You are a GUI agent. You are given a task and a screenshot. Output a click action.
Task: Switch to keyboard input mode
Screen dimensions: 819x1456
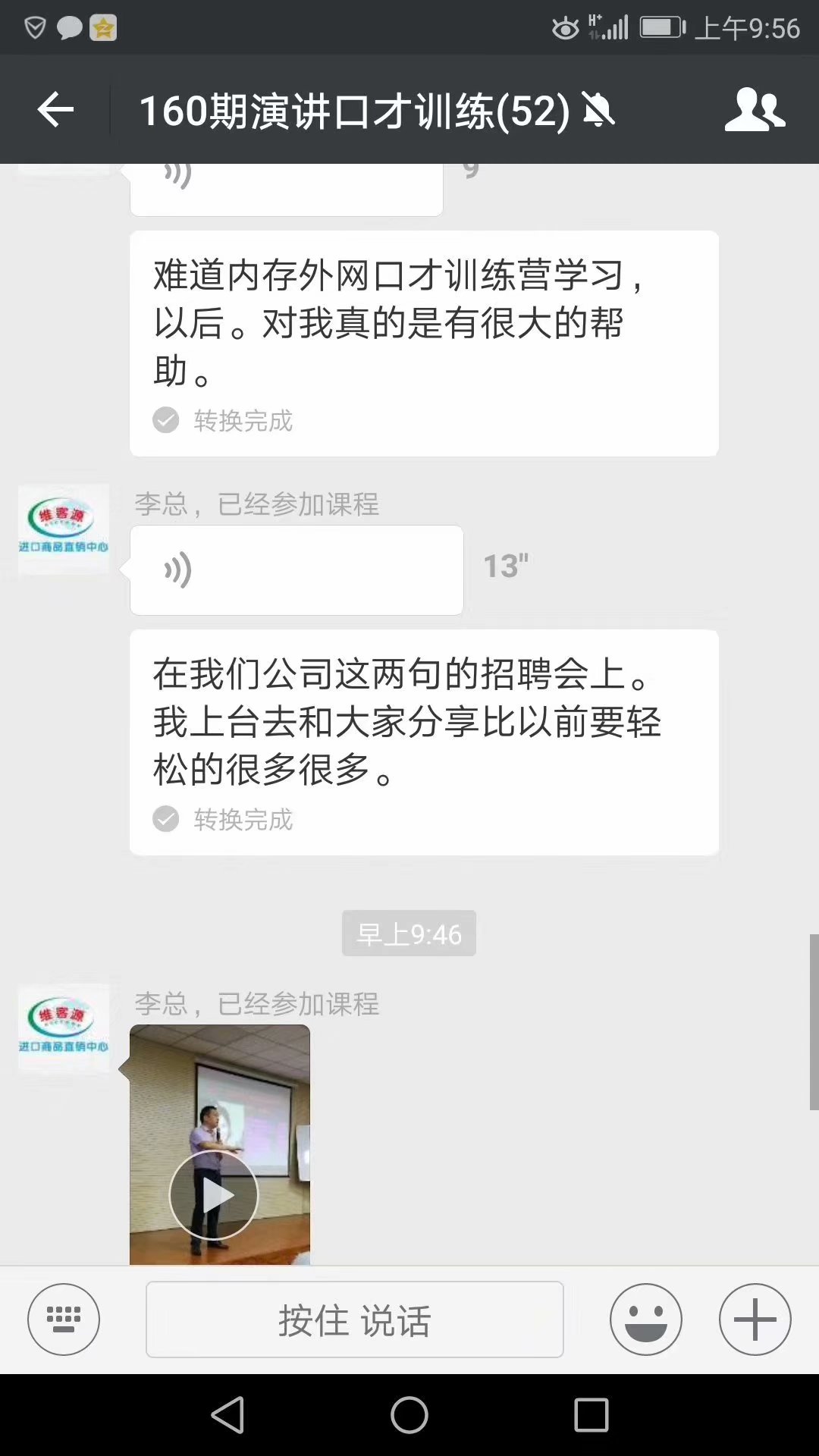click(x=64, y=1319)
